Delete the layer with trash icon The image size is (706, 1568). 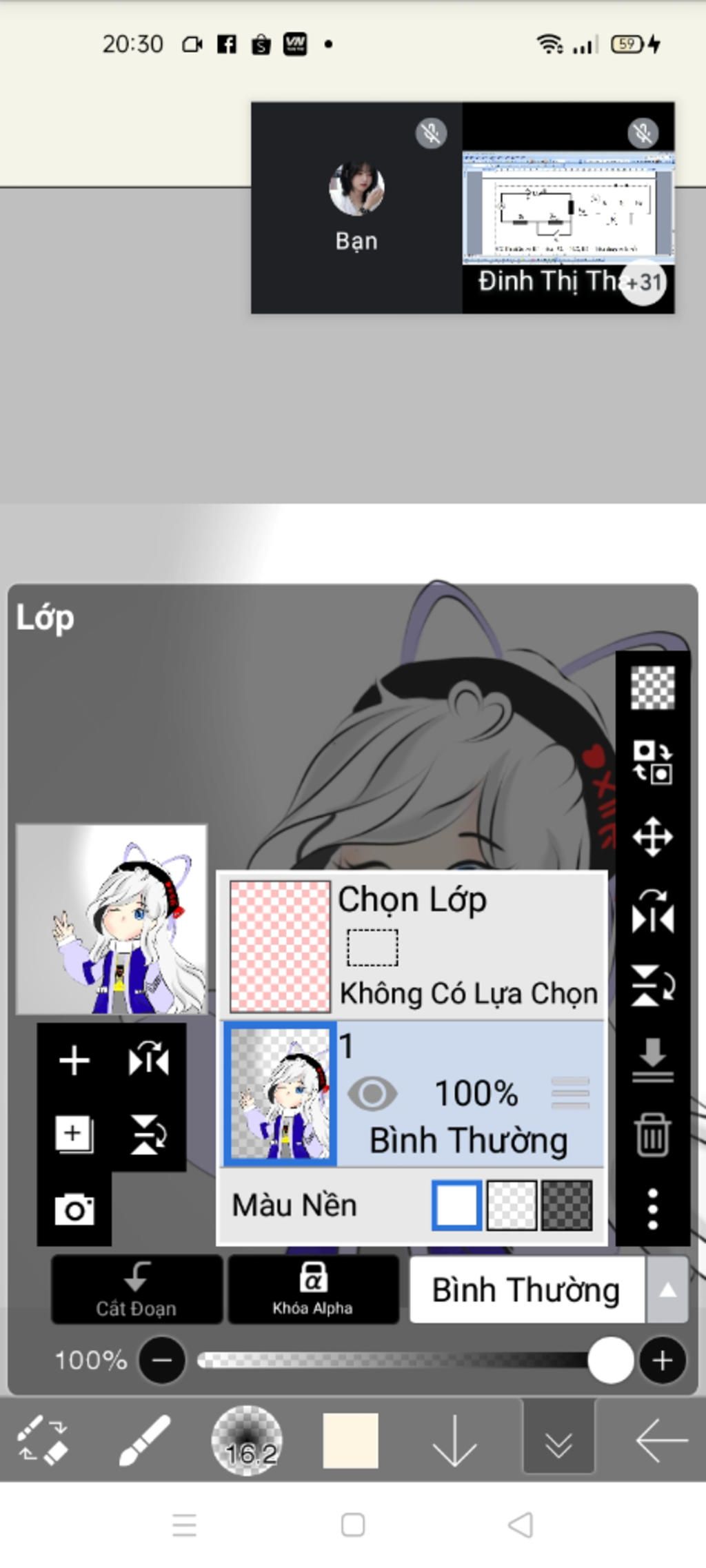[x=652, y=1134]
